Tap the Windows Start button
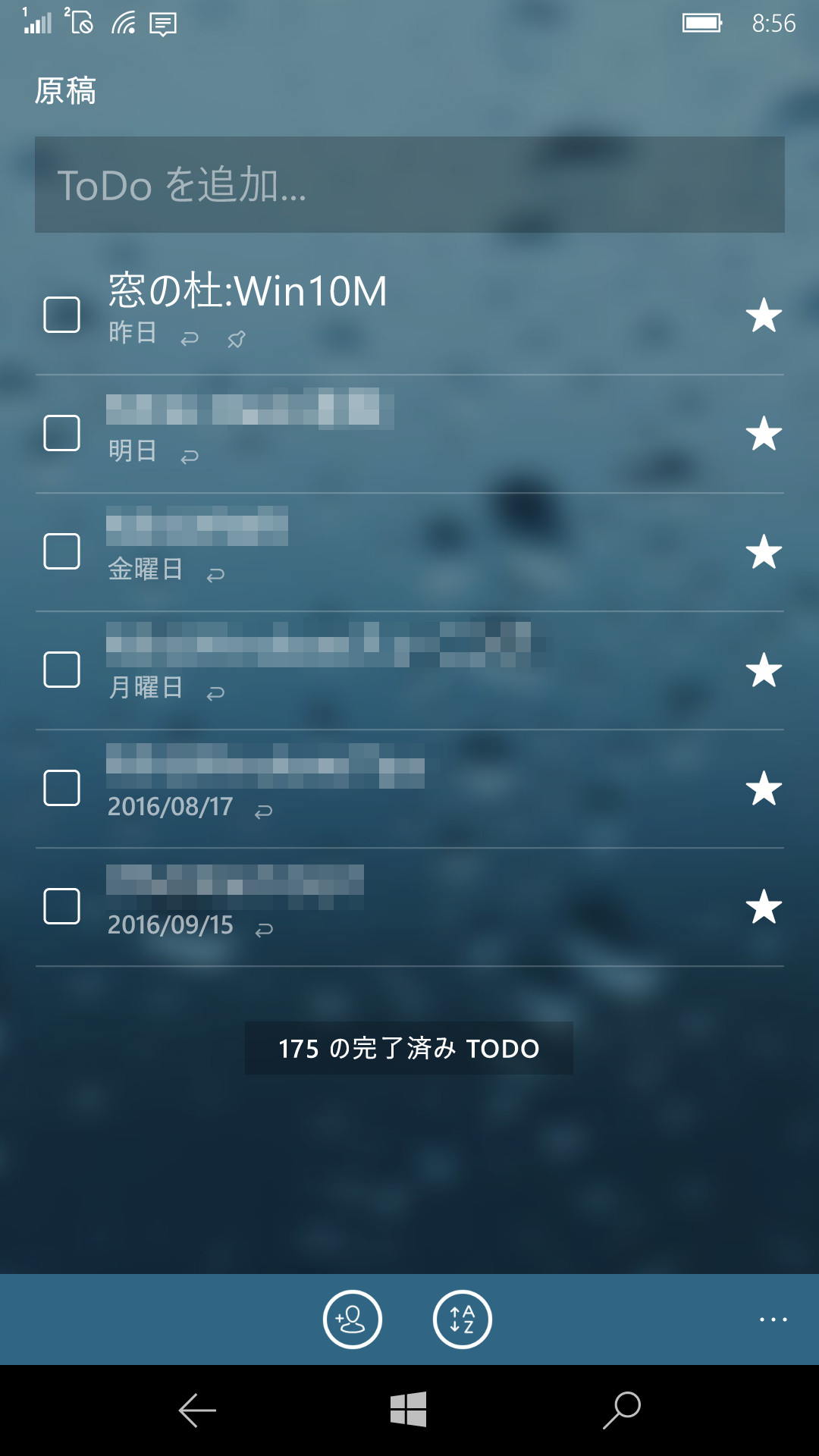 (409, 1410)
